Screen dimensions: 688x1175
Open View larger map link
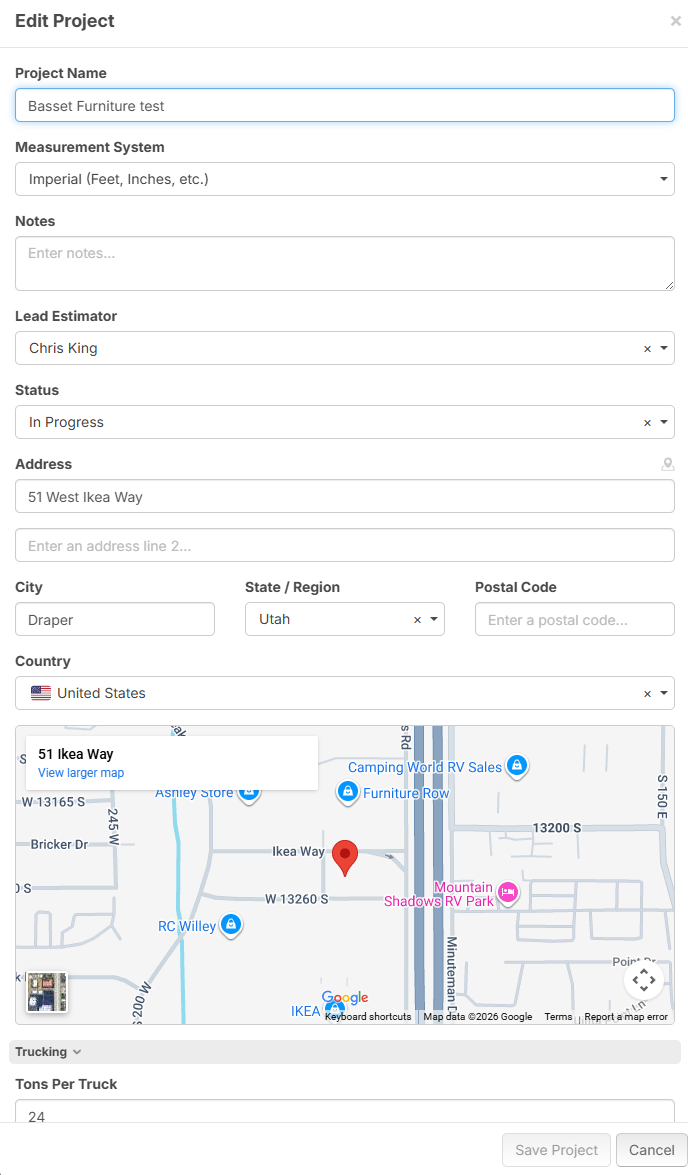81,773
